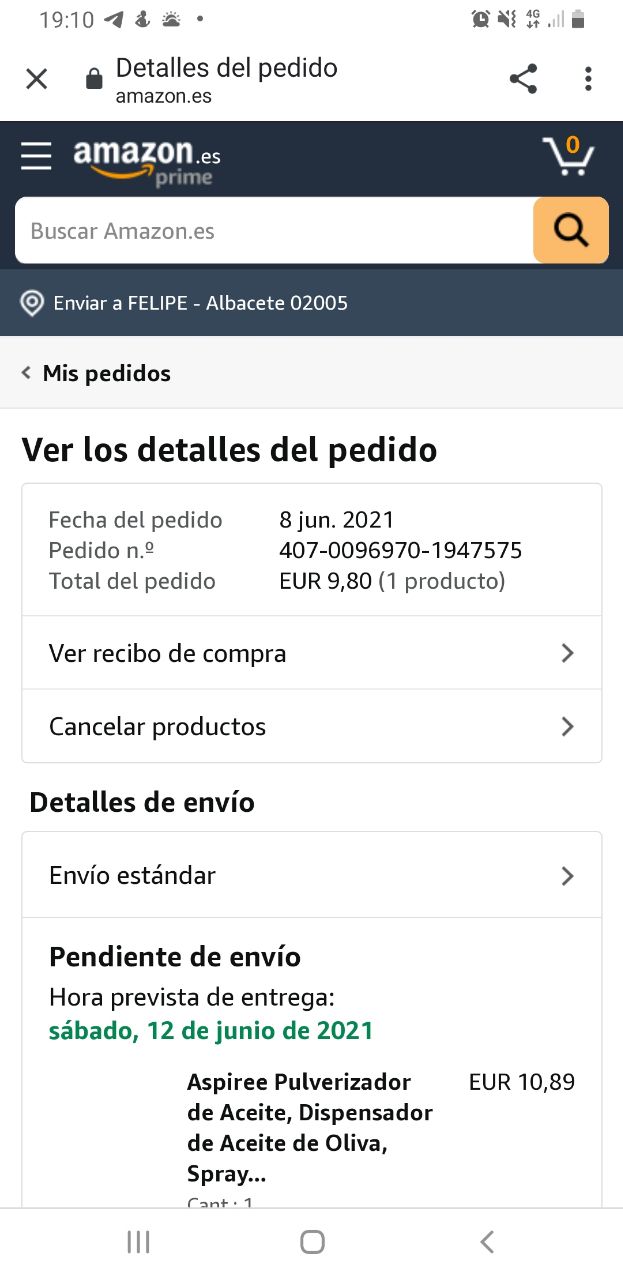Open Cancelar productos

click(x=311, y=726)
